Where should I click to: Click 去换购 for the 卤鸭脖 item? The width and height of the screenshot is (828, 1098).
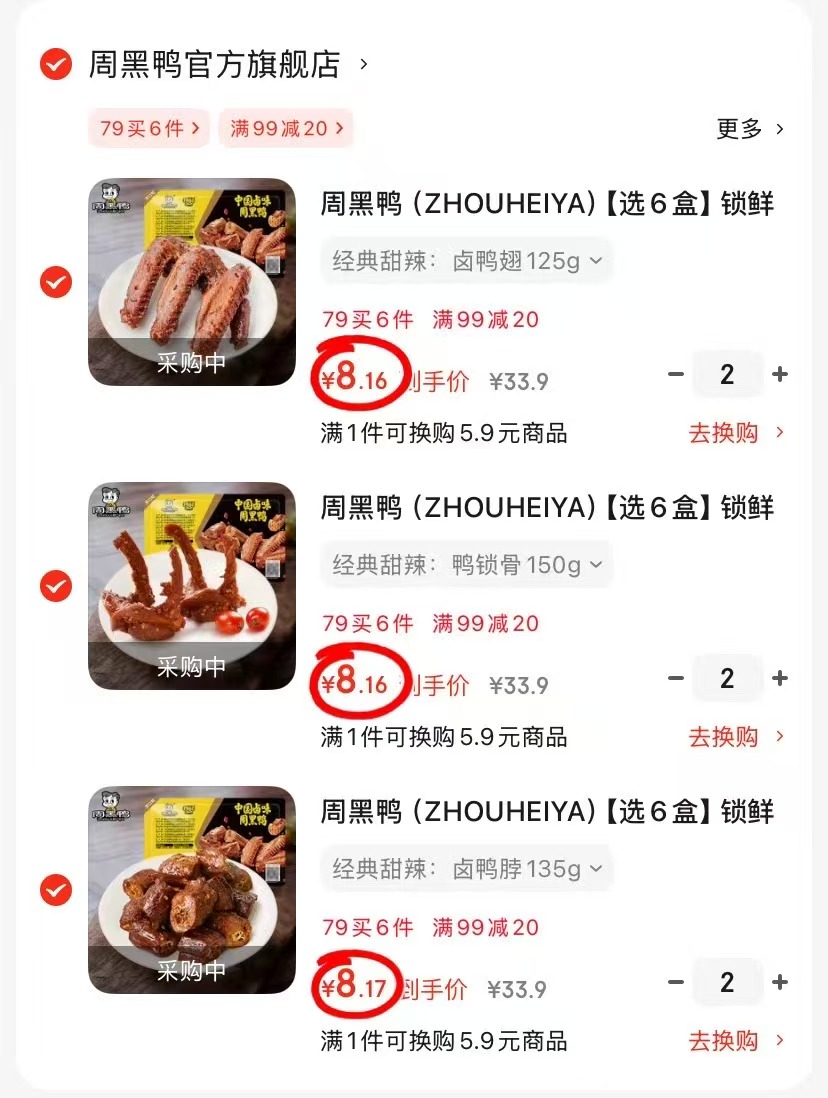tap(724, 1041)
